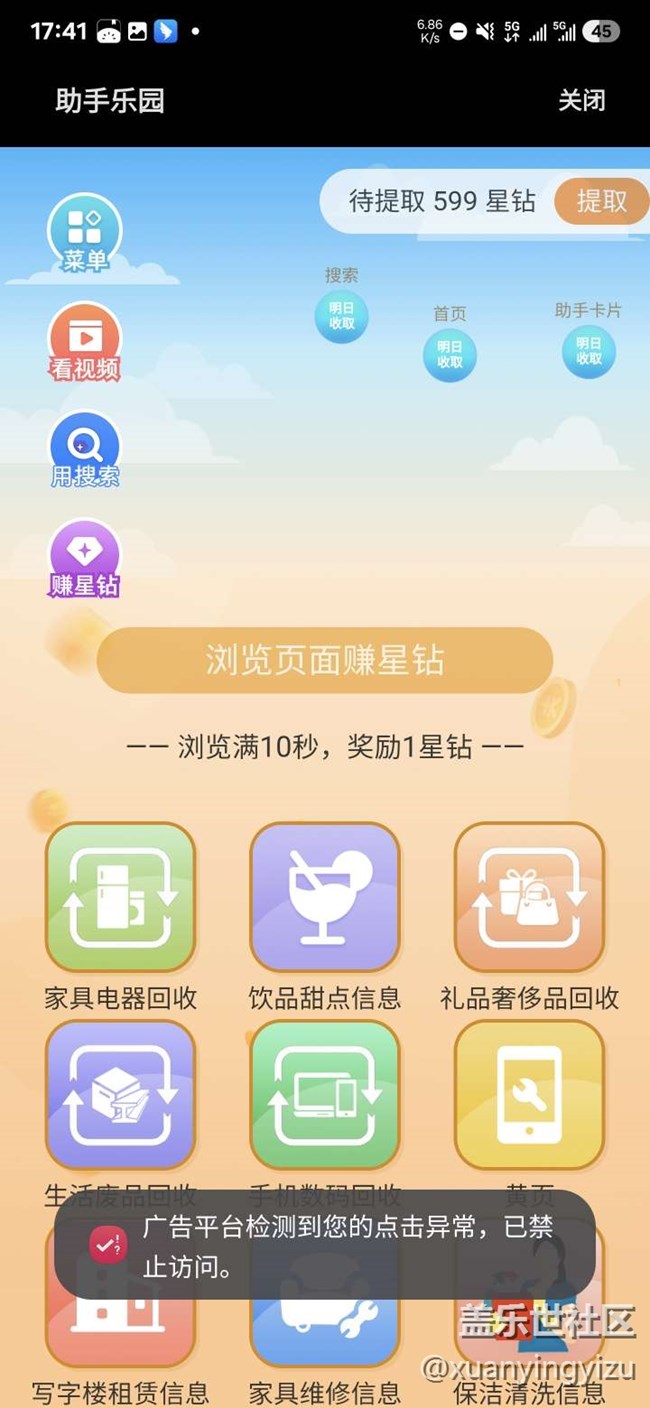Viewport: 650px width, 1408px height.
Task: Tap the 浏览页面赚星钻 button
Action: pos(325,661)
